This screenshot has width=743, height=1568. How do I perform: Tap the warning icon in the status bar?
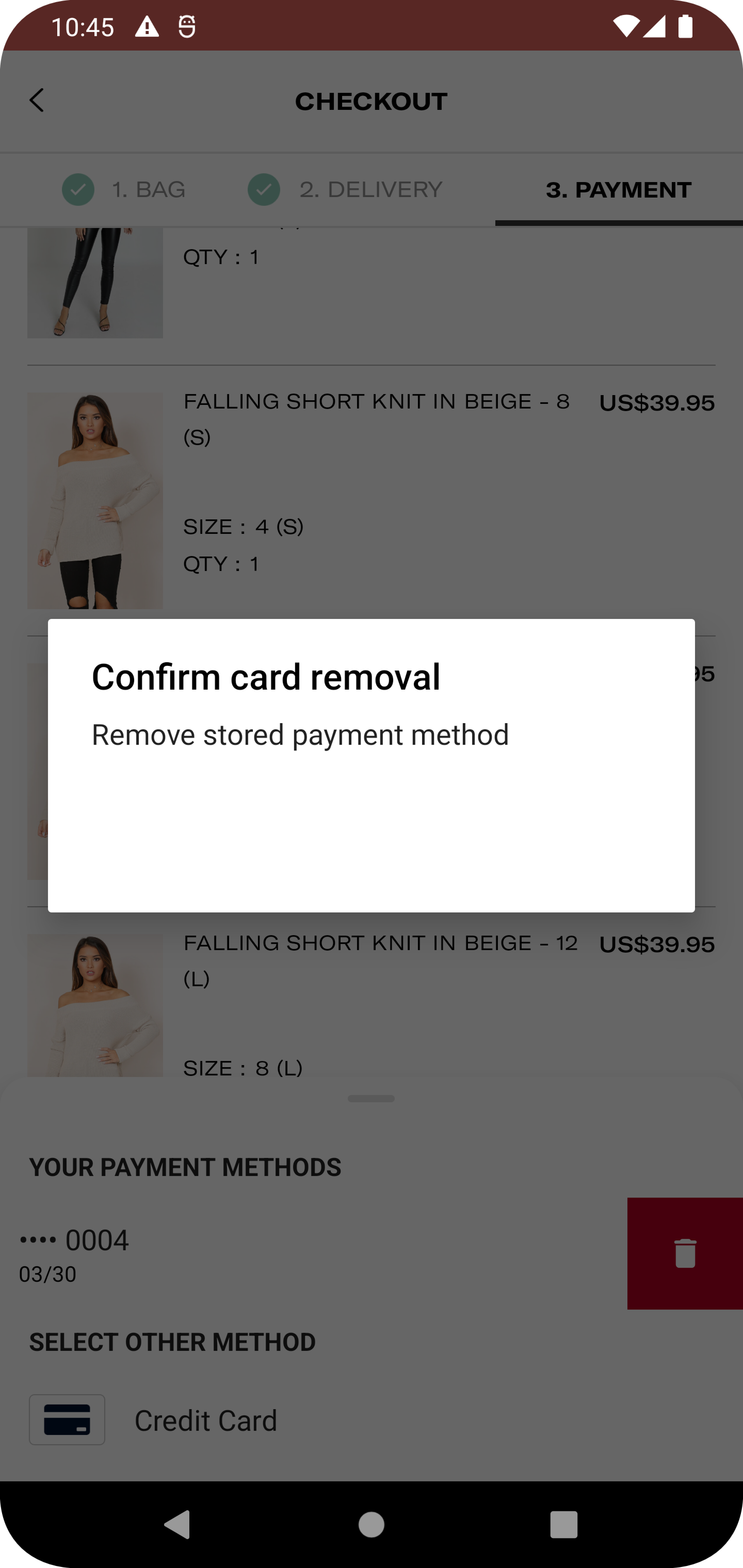point(146,26)
